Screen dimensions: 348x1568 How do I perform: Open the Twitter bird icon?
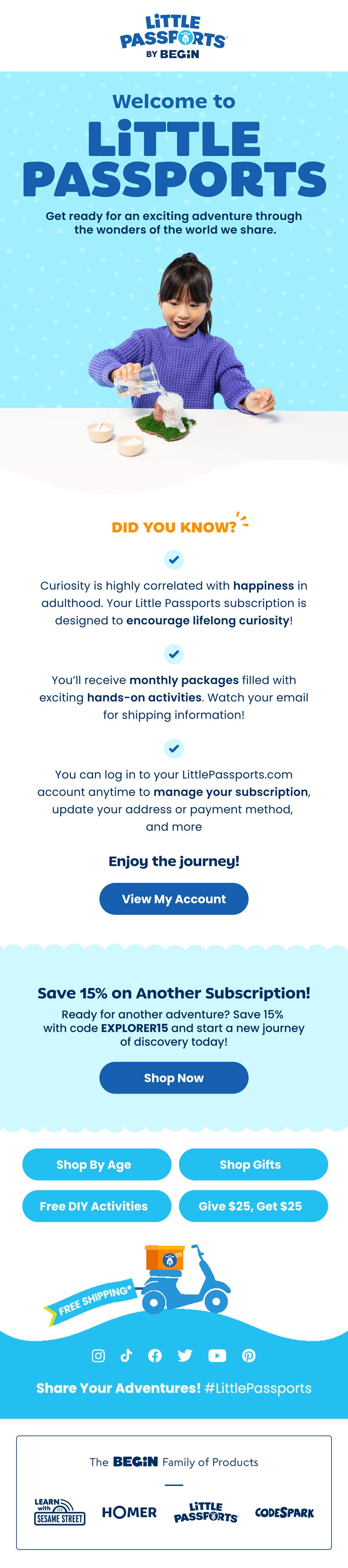click(185, 1355)
